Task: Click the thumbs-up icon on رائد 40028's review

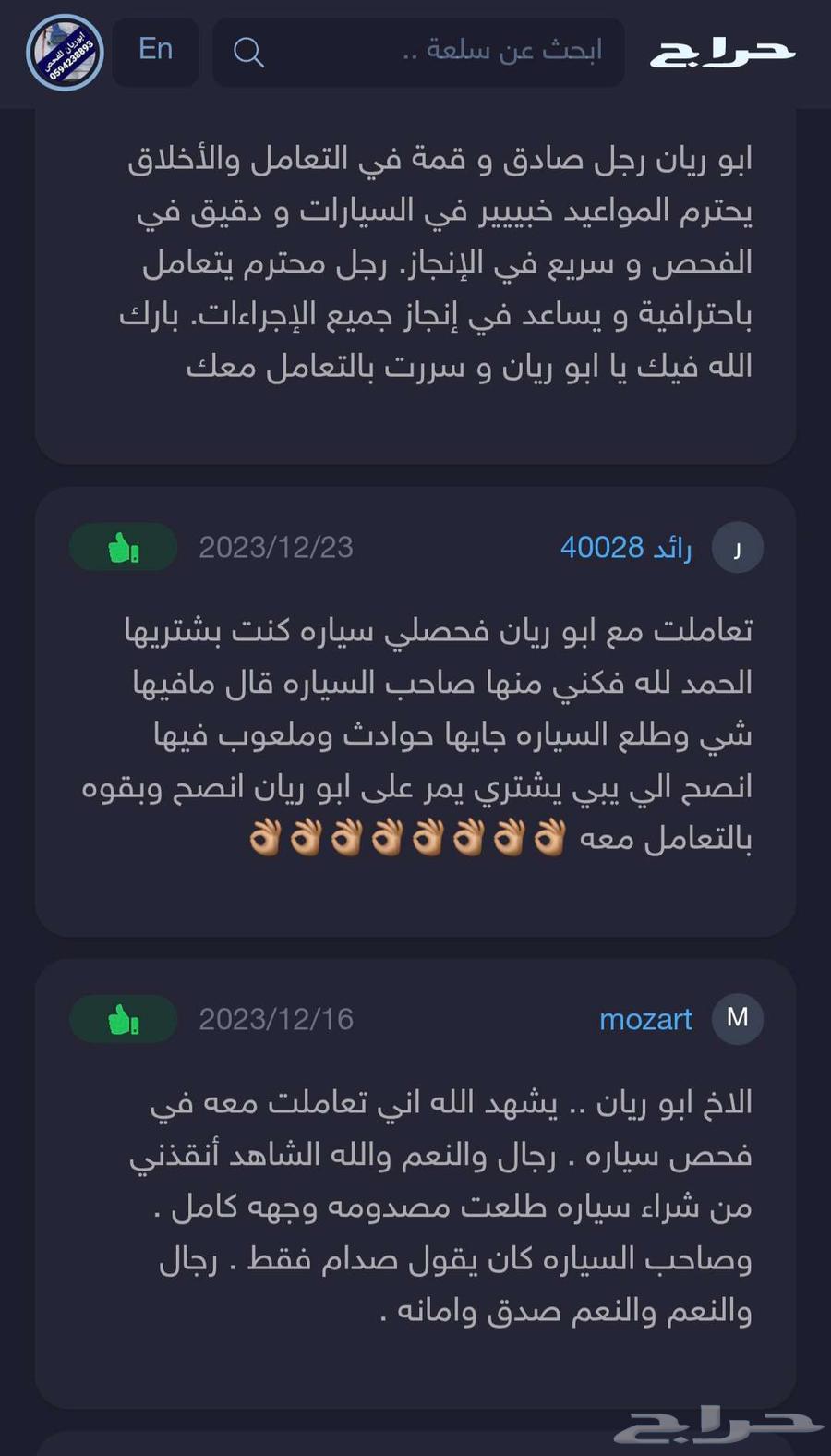Action: click(123, 547)
